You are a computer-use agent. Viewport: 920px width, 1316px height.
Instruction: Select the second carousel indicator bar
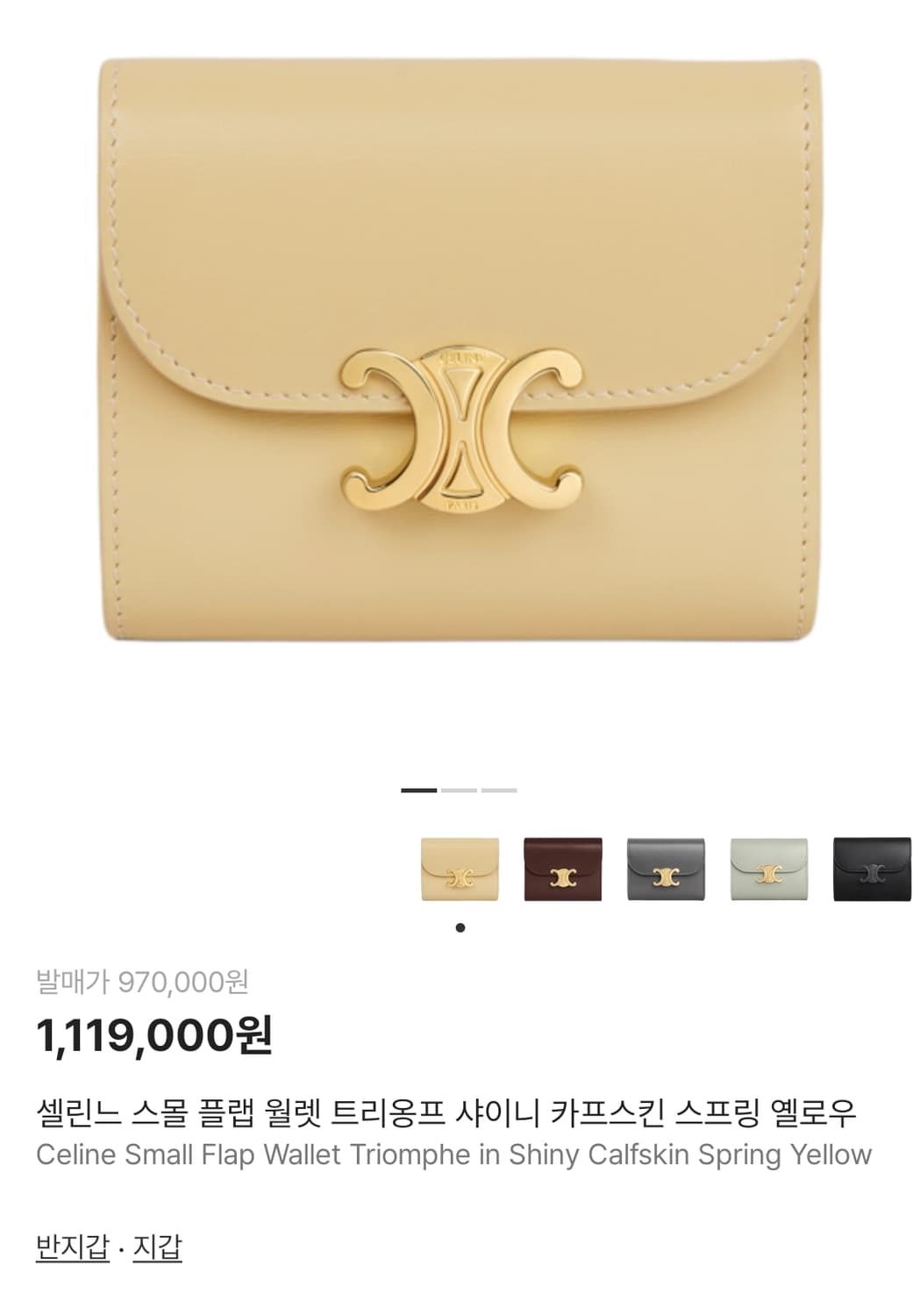[460, 790]
